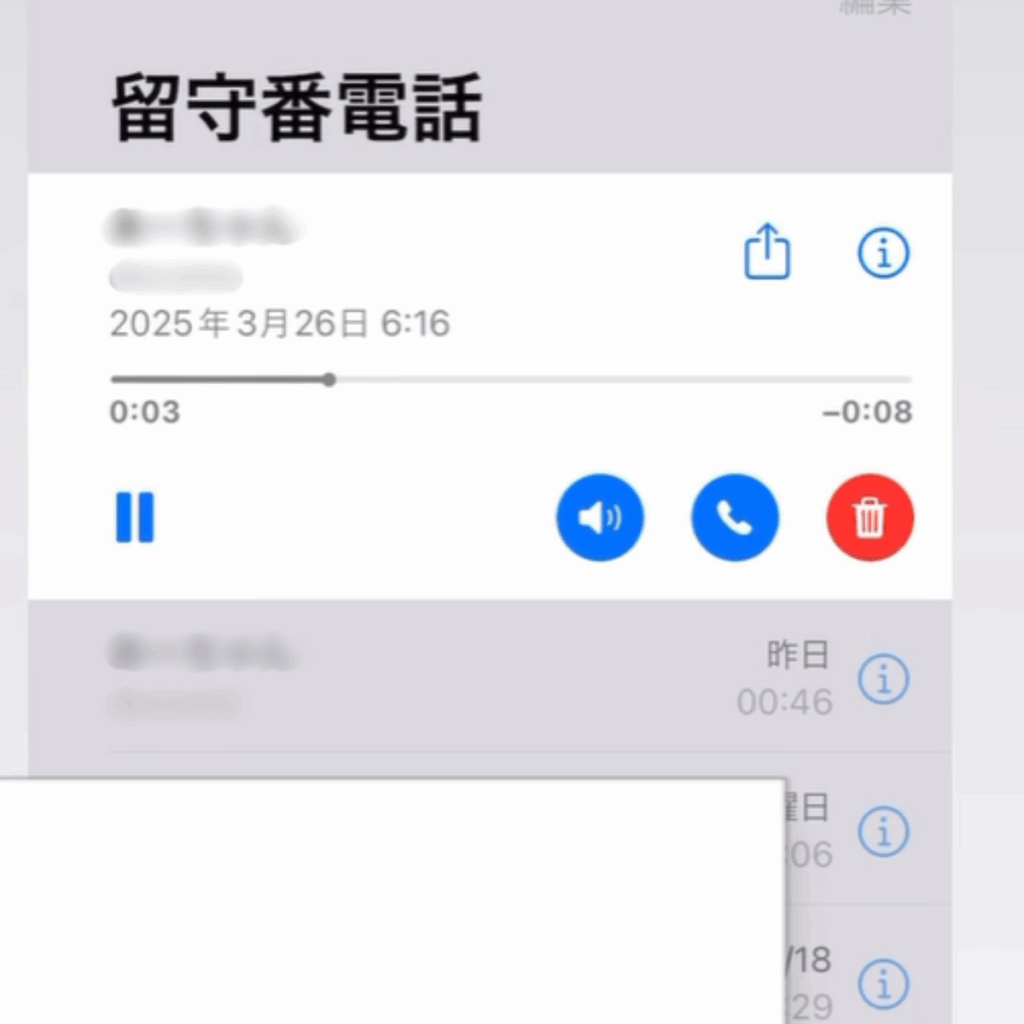Share the 2025年3月26日 voicemail
Viewport: 1024px width, 1024px height.
767,252
